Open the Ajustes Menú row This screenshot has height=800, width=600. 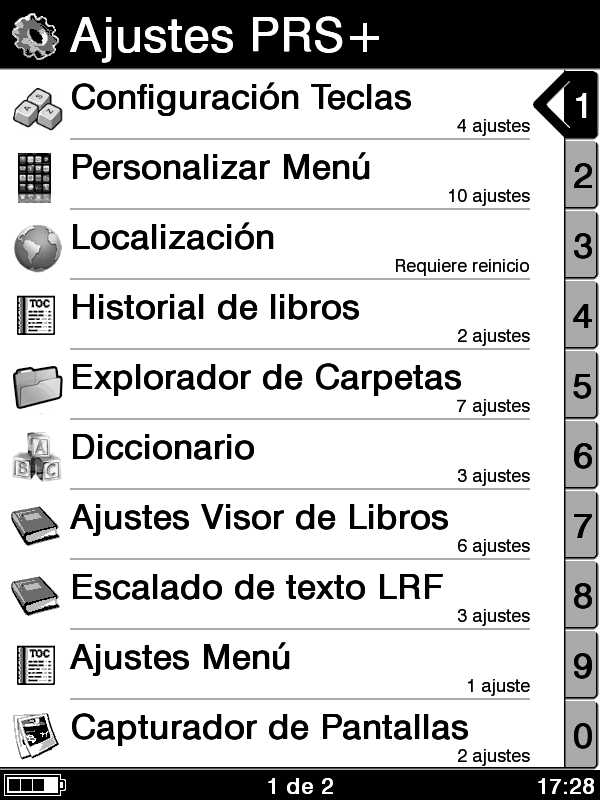(x=270, y=664)
